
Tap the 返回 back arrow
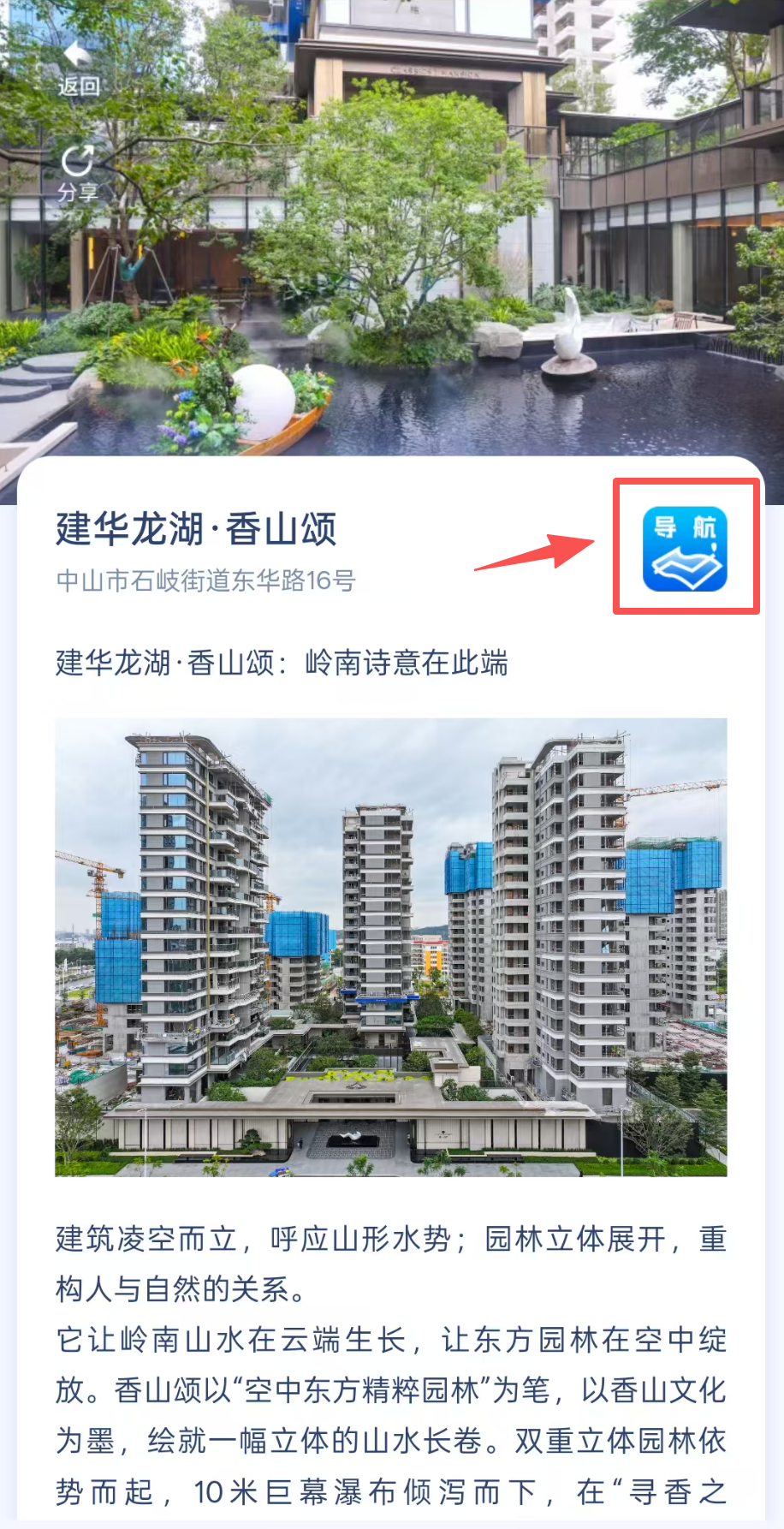[x=78, y=57]
